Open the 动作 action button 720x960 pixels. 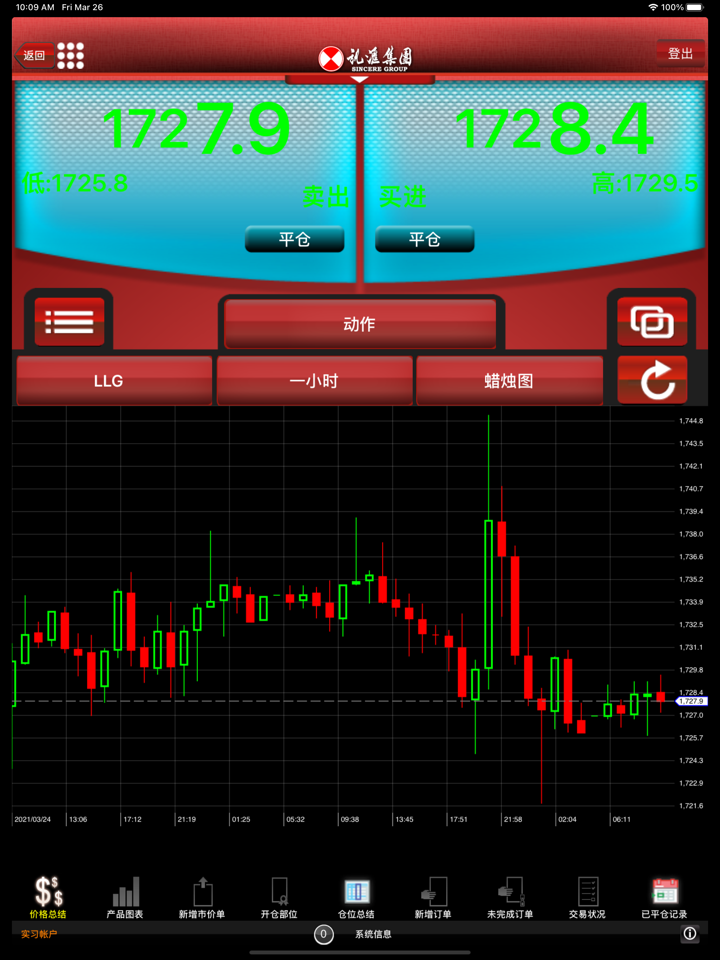click(x=360, y=325)
